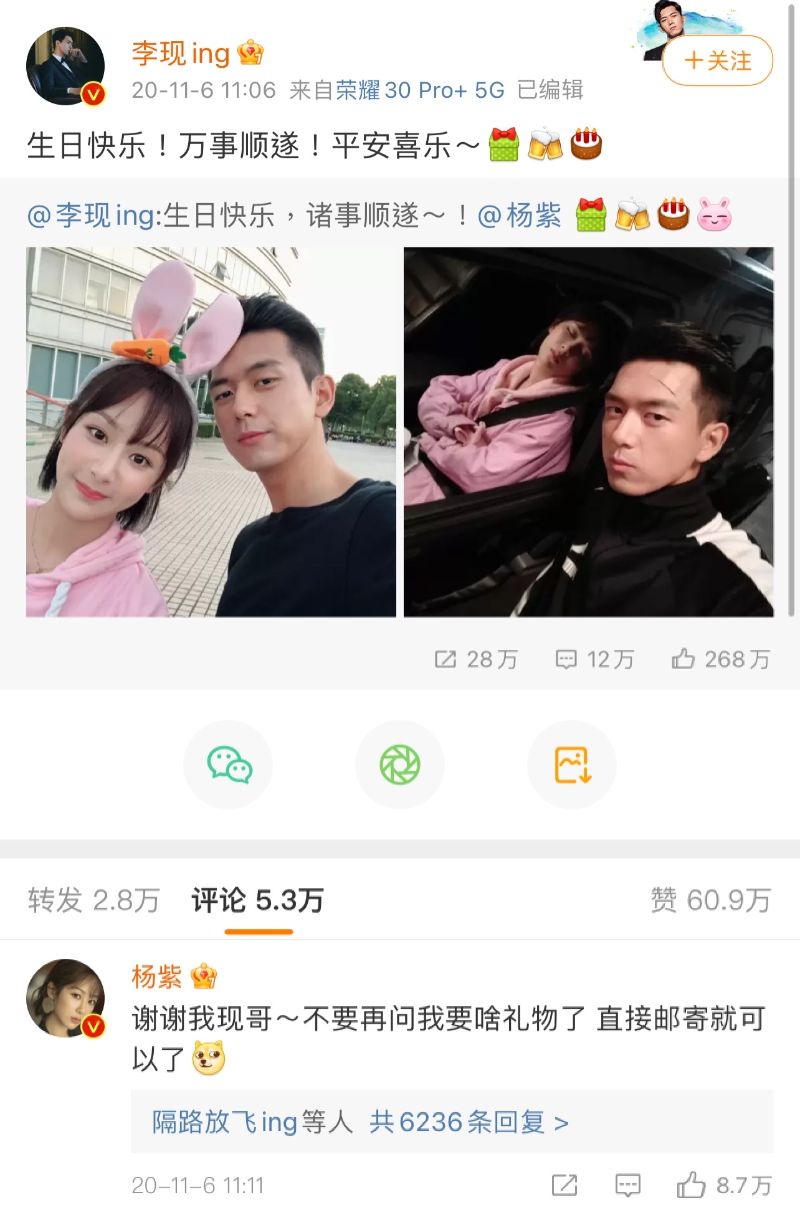Select the 评论 5.3万 tab
This screenshot has width=800, height=1215.
(258, 900)
